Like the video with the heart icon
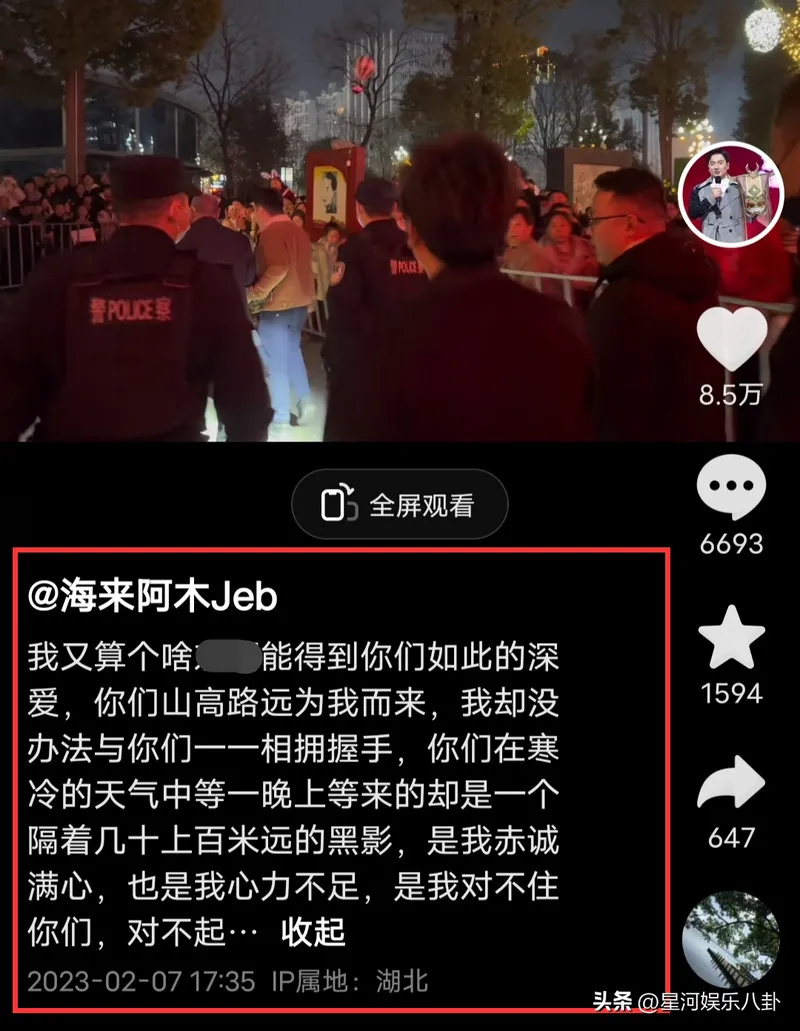This screenshot has height=1031, width=800. coord(731,340)
